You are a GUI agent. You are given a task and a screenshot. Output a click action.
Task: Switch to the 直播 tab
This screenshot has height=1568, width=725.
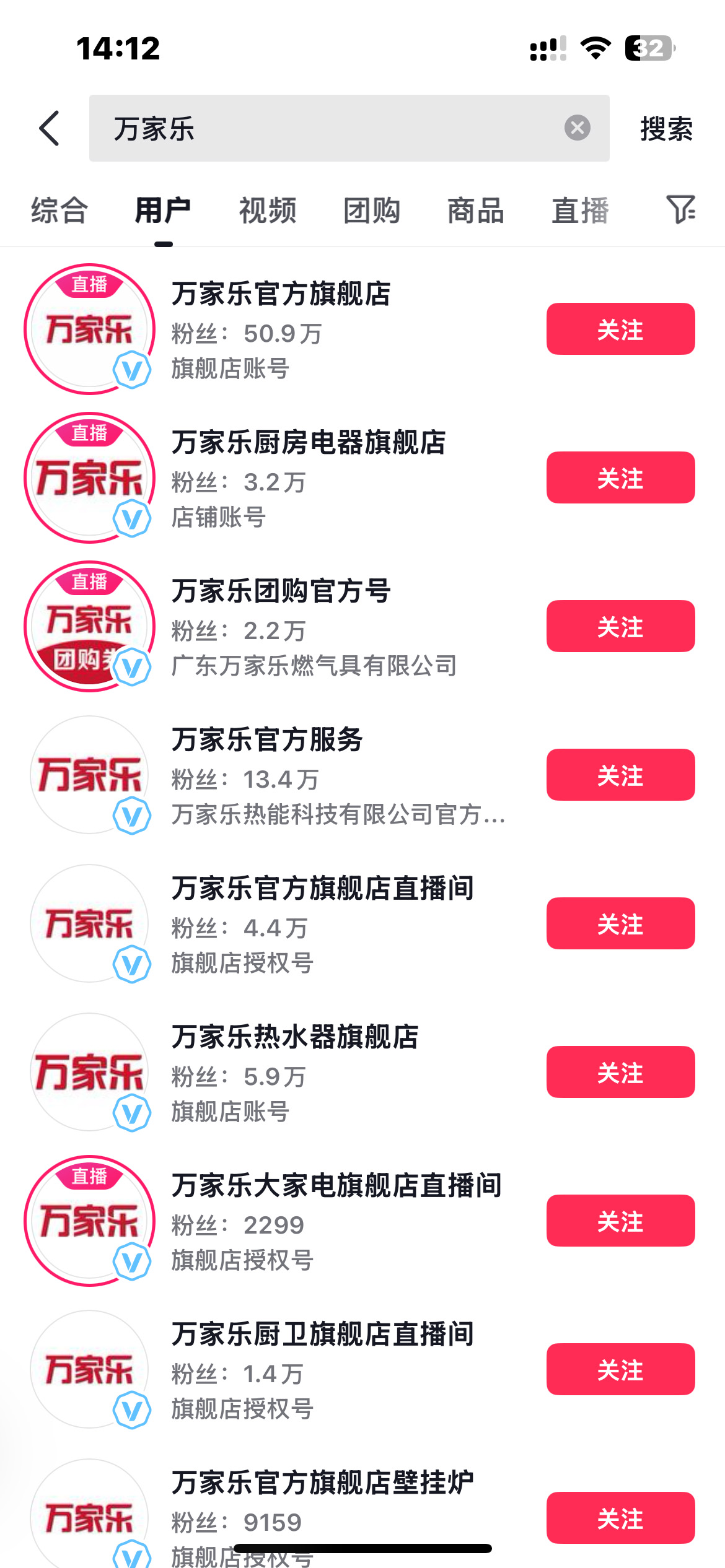(x=580, y=210)
